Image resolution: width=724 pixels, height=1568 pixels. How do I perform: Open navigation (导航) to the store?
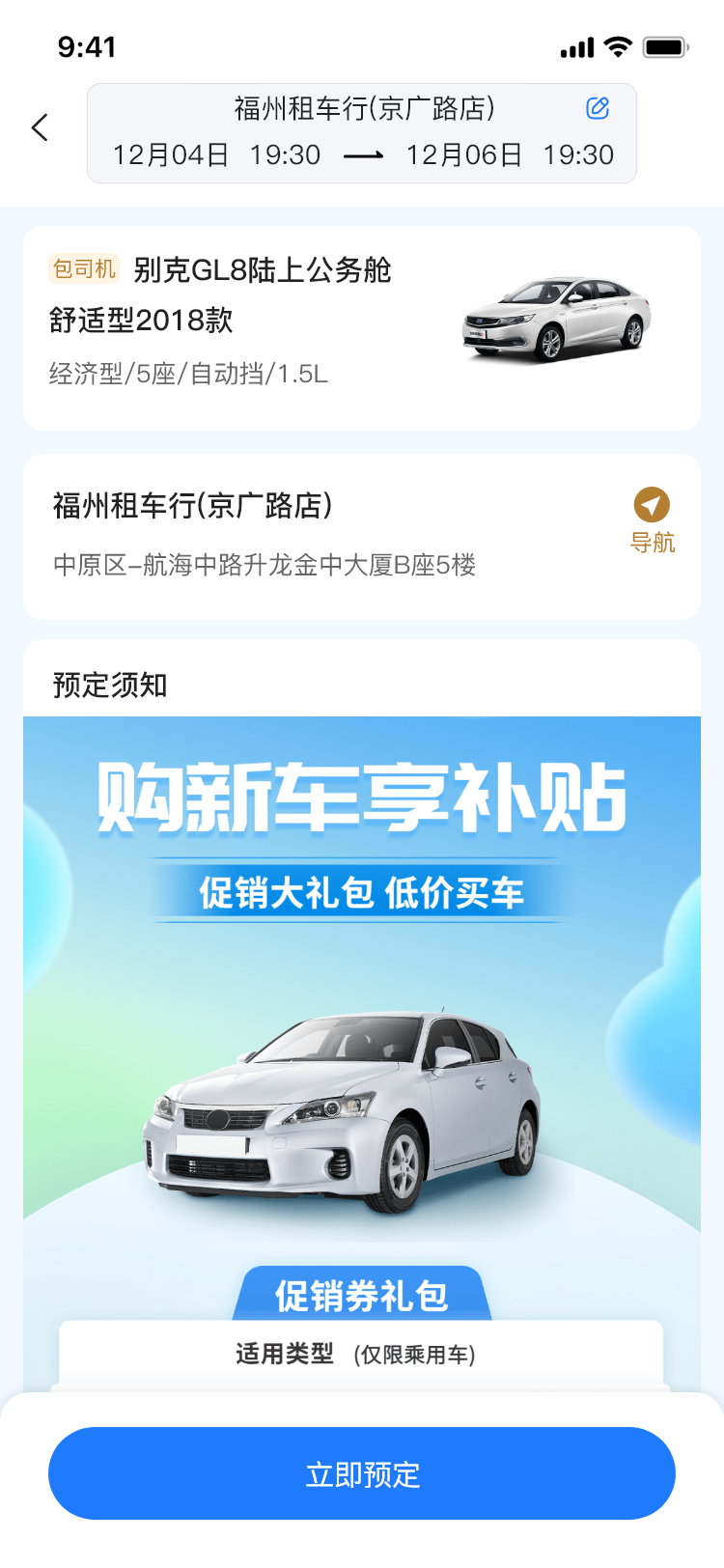[x=652, y=519]
